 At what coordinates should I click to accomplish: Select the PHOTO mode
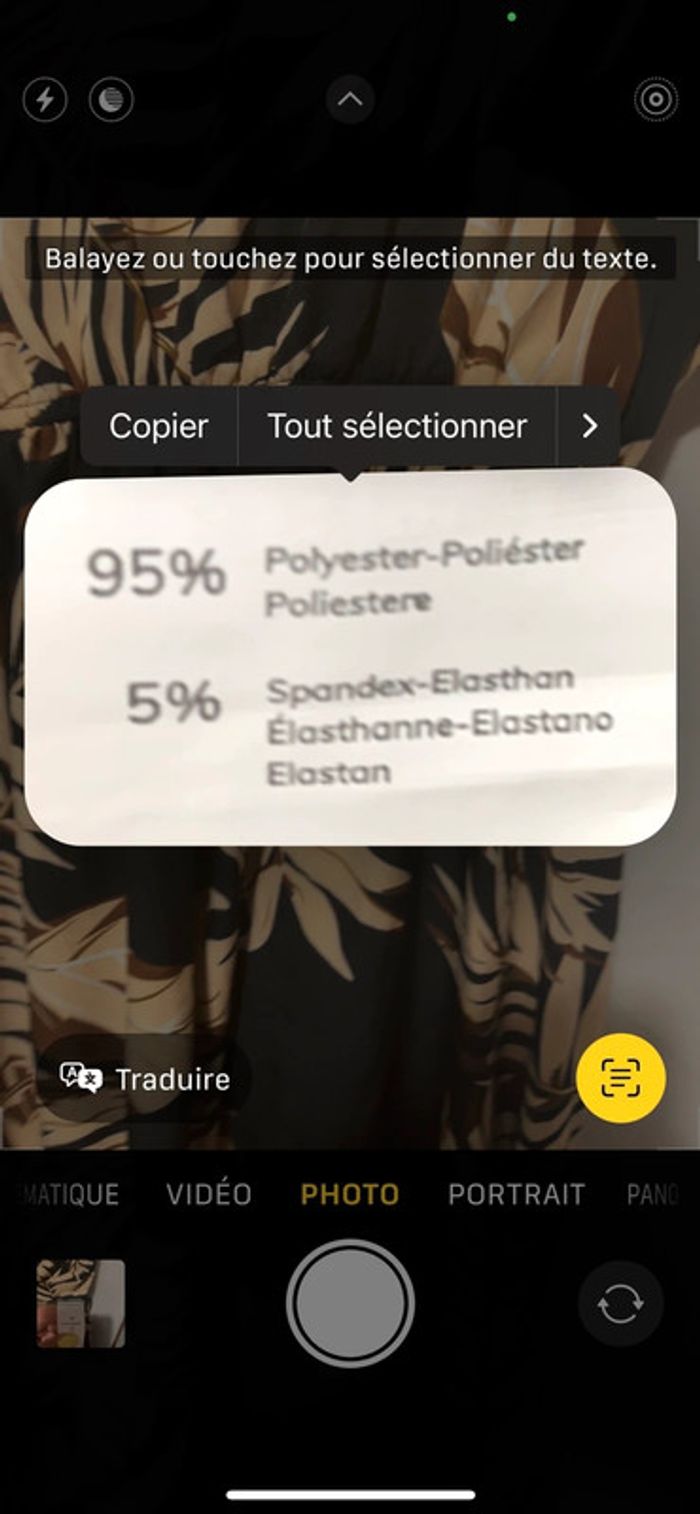point(350,1194)
